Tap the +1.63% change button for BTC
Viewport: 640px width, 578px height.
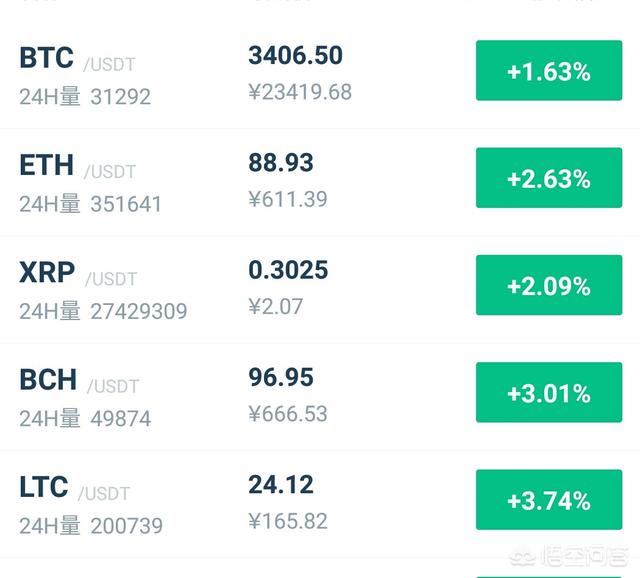[548, 71]
